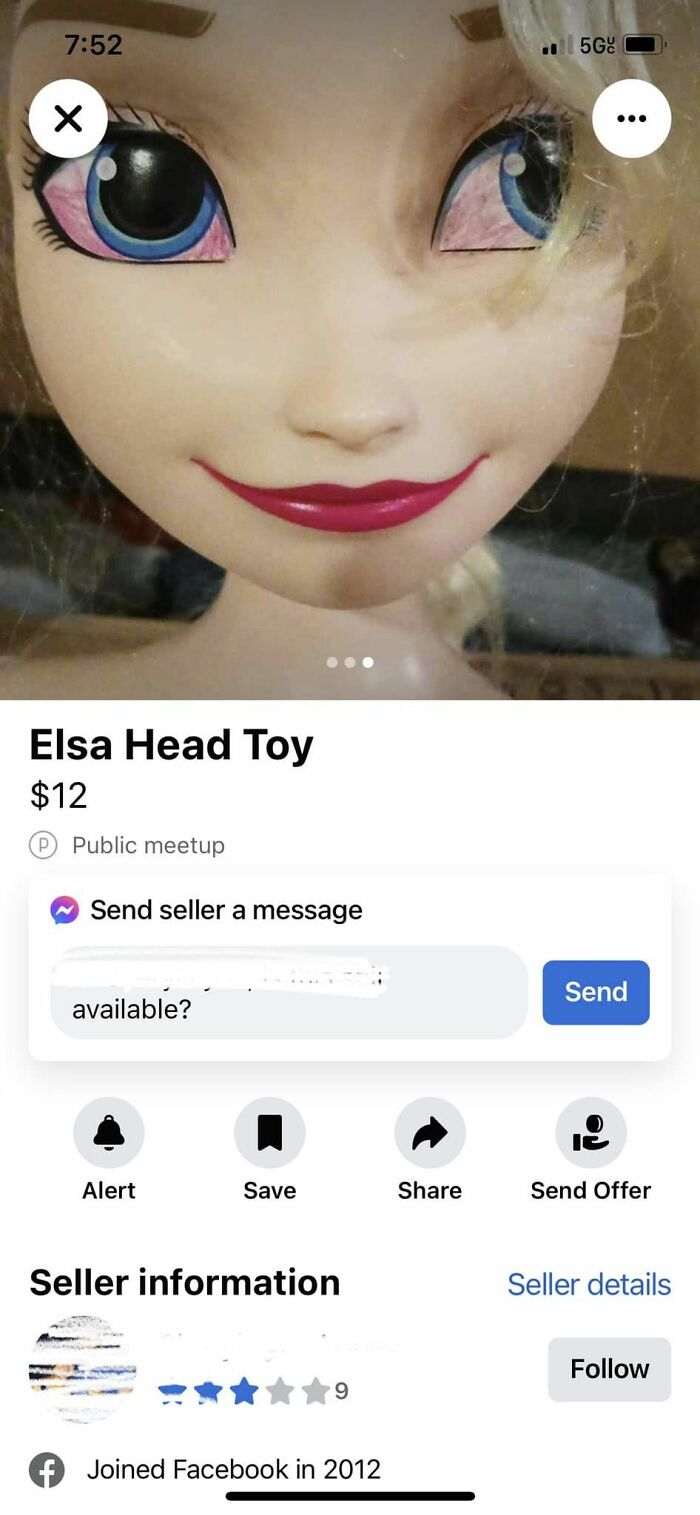
Task: Set an alert for this listing
Action: point(109,1133)
